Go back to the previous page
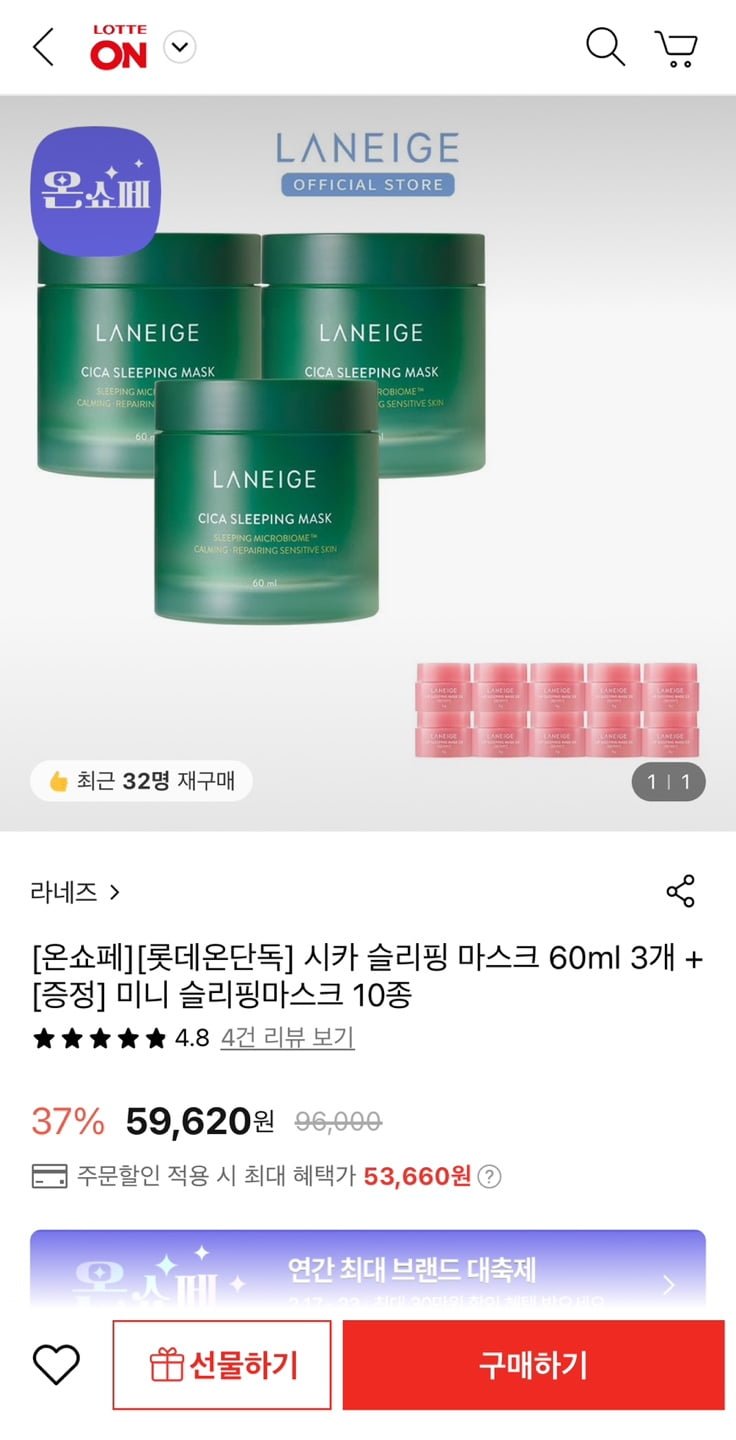Viewport: 736px width, 1440px height. click(43, 47)
